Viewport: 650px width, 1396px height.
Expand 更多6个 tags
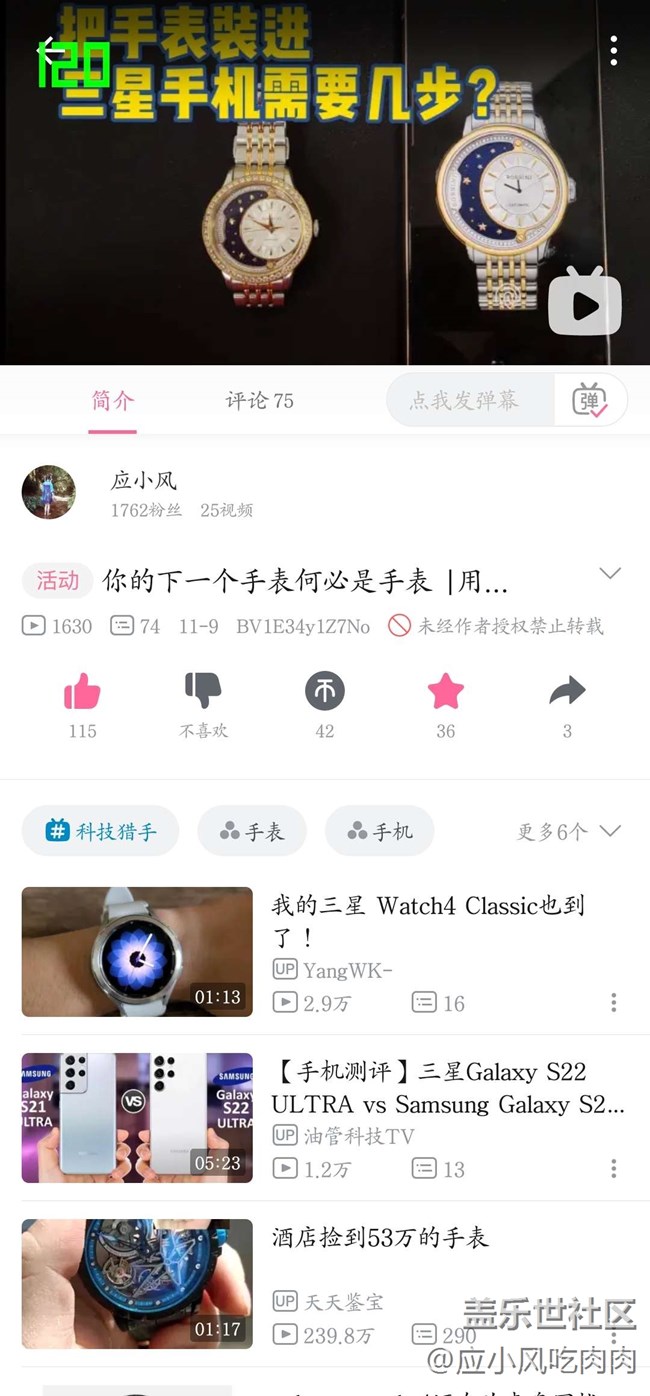tap(568, 832)
